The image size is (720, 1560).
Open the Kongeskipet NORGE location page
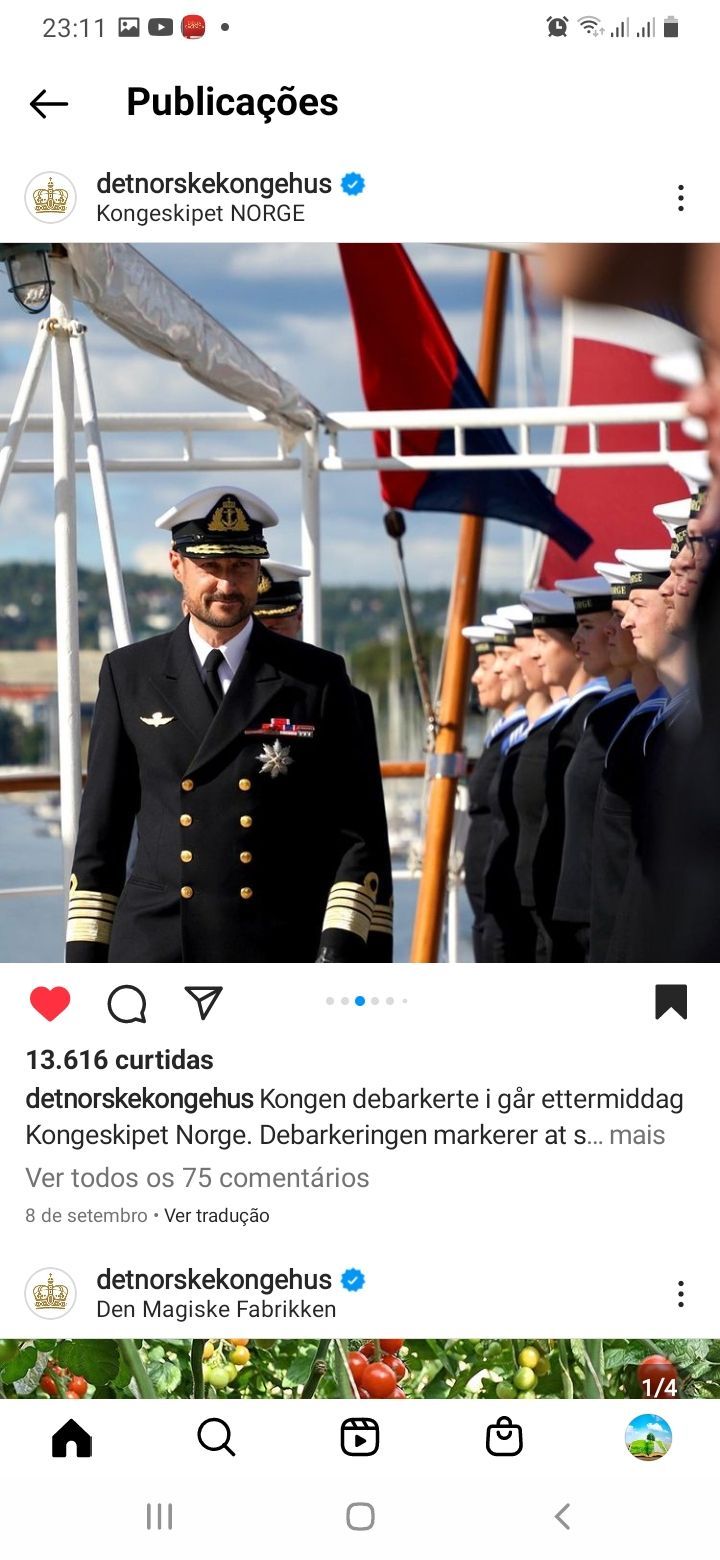(x=200, y=213)
